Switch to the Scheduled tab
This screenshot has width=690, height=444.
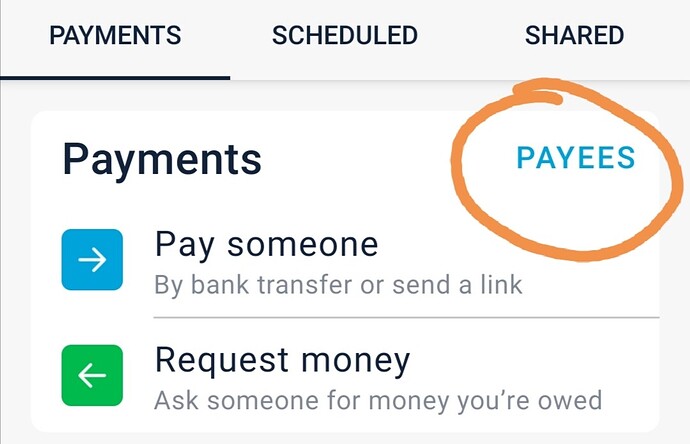(345, 36)
